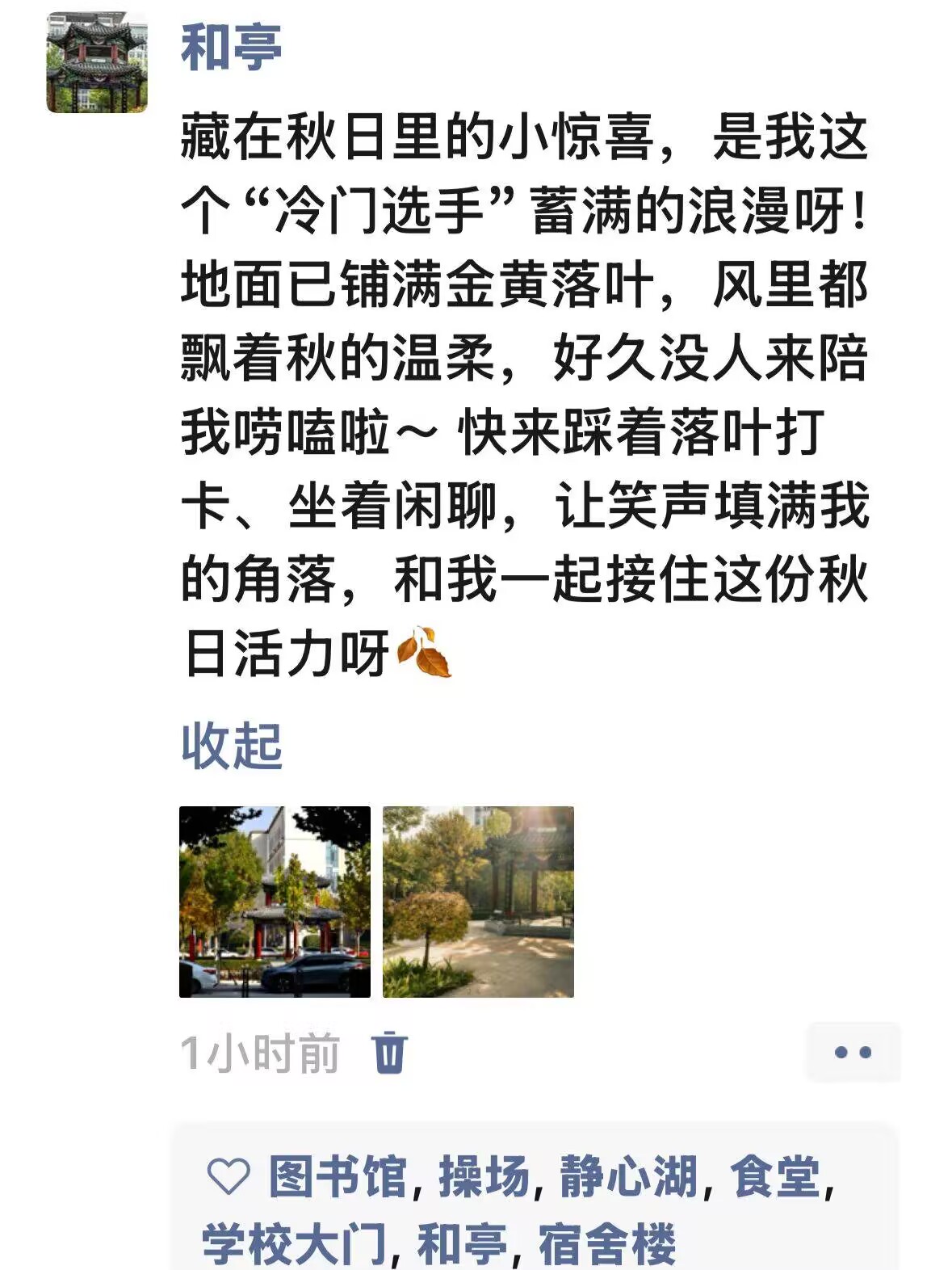Open the two-dot like and comment menu
The width and height of the screenshot is (952, 1270).
(853, 1052)
